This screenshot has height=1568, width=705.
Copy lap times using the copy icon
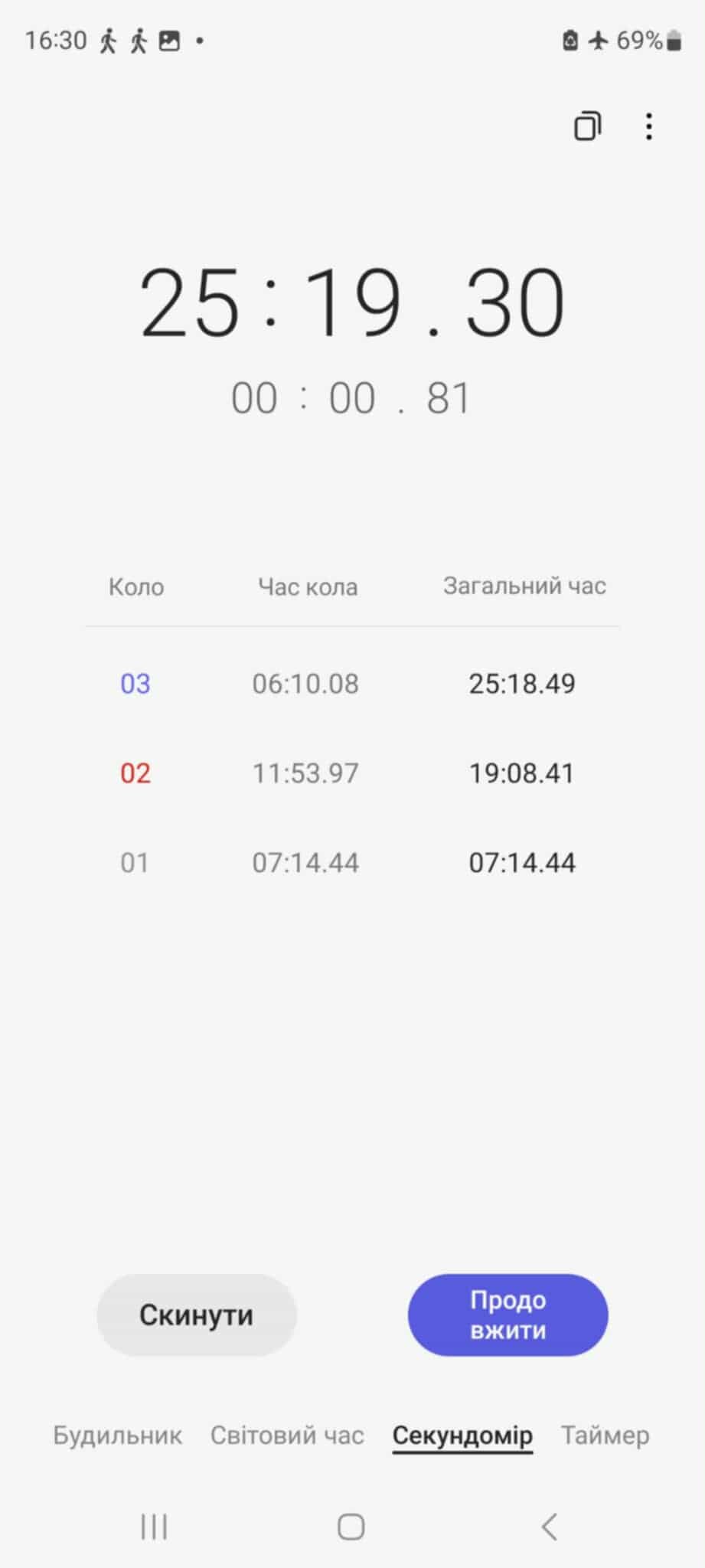(587, 126)
